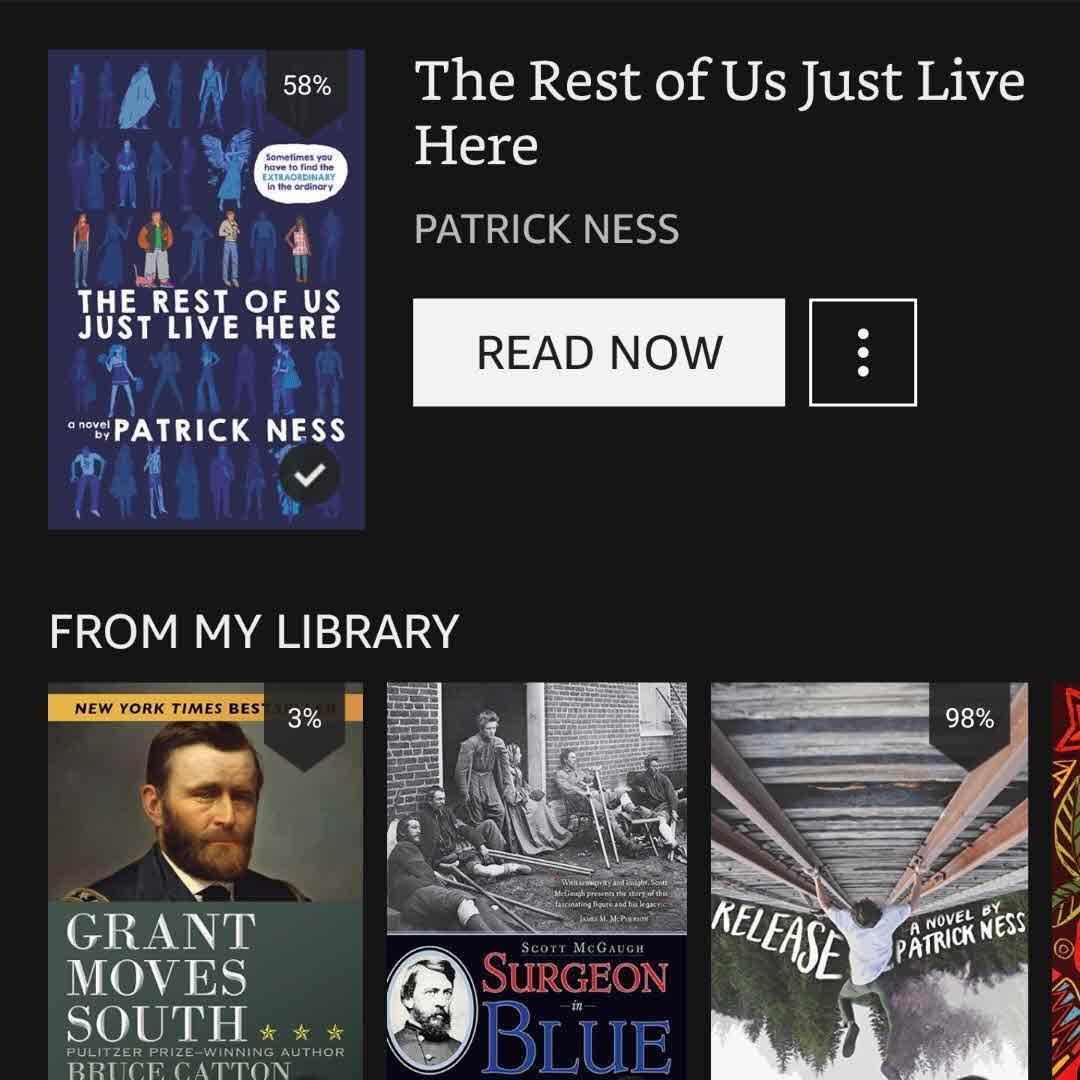This screenshot has height=1080, width=1080.
Task: Open Grant Moves South from library
Action: click(x=206, y=880)
